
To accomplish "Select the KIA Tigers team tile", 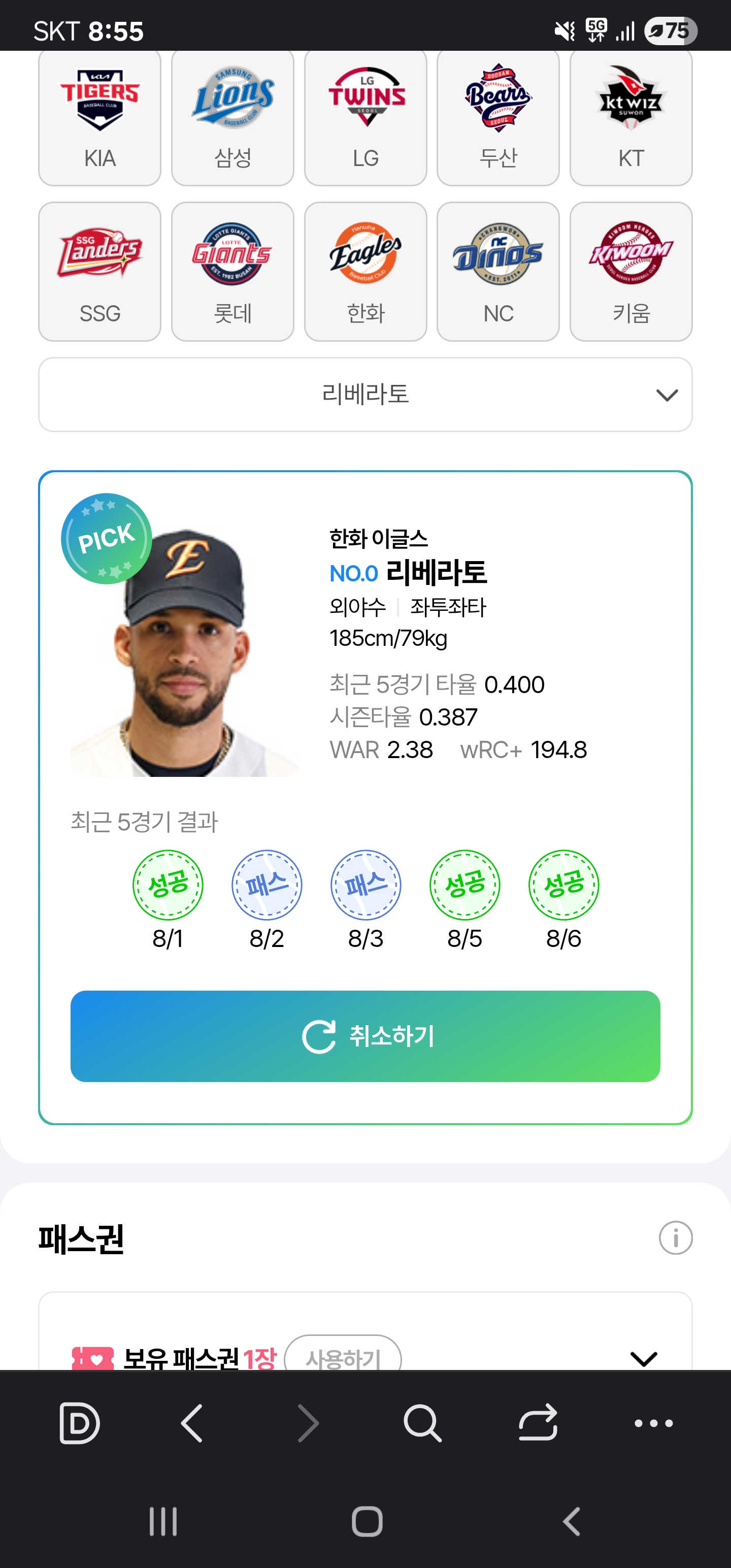I will click(x=100, y=118).
